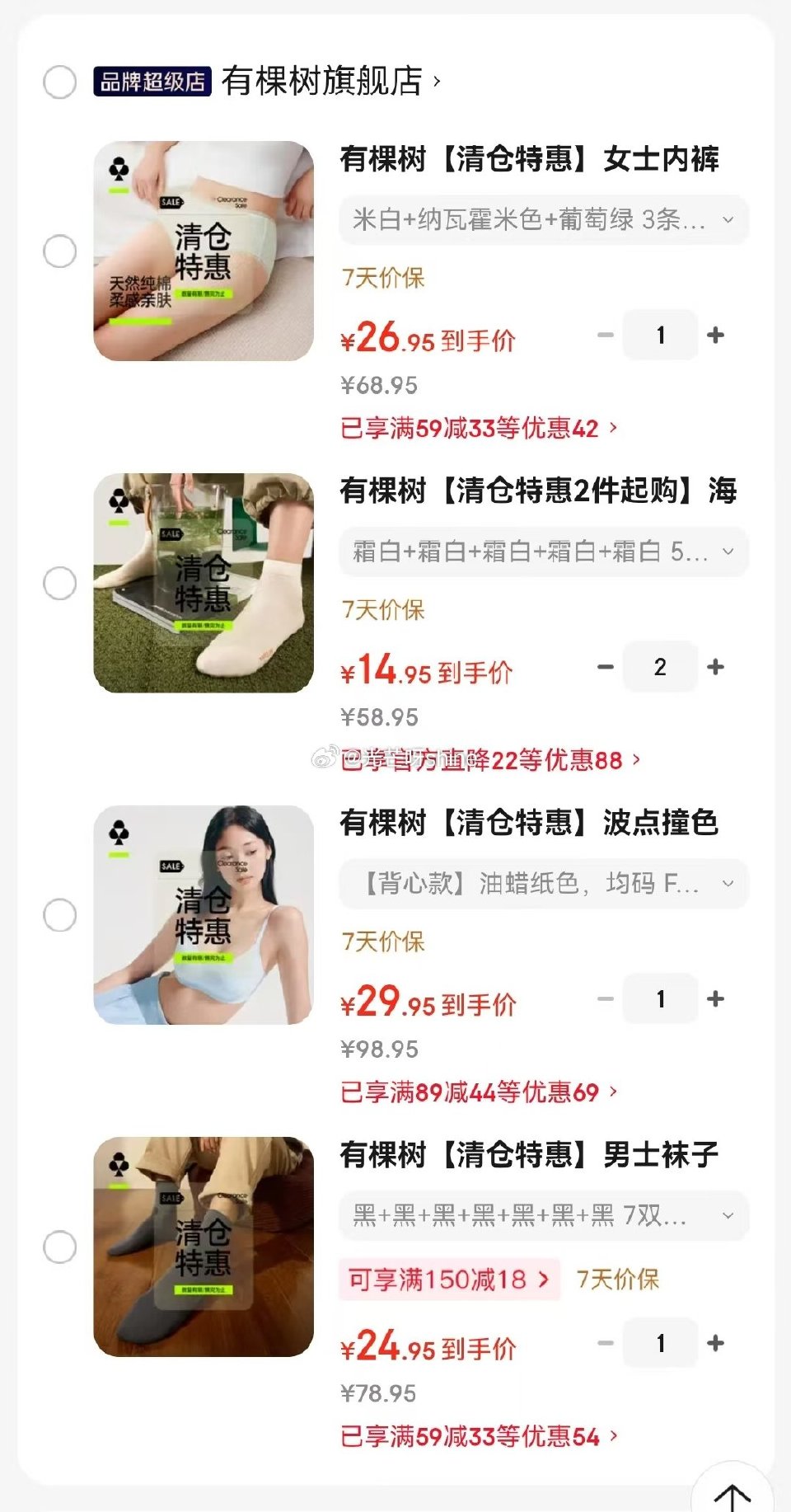Click minus icon on women's underwear quantity

pyautogui.click(x=606, y=335)
